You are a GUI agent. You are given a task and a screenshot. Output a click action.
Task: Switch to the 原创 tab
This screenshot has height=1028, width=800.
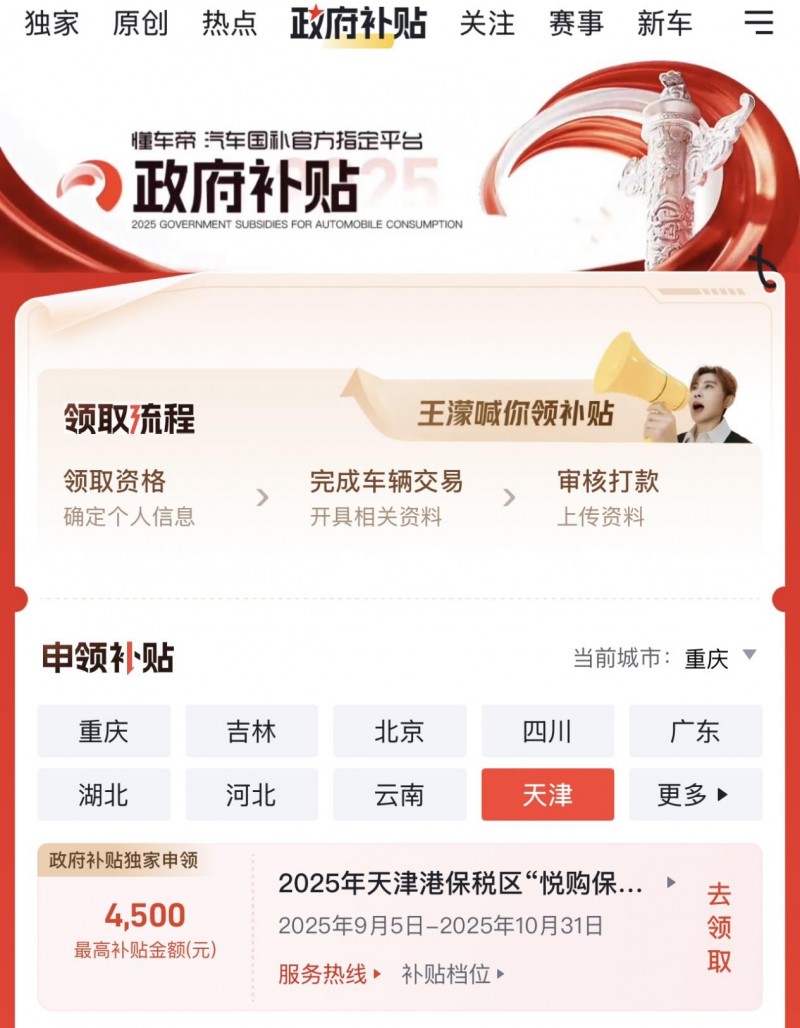click(140, 23)
